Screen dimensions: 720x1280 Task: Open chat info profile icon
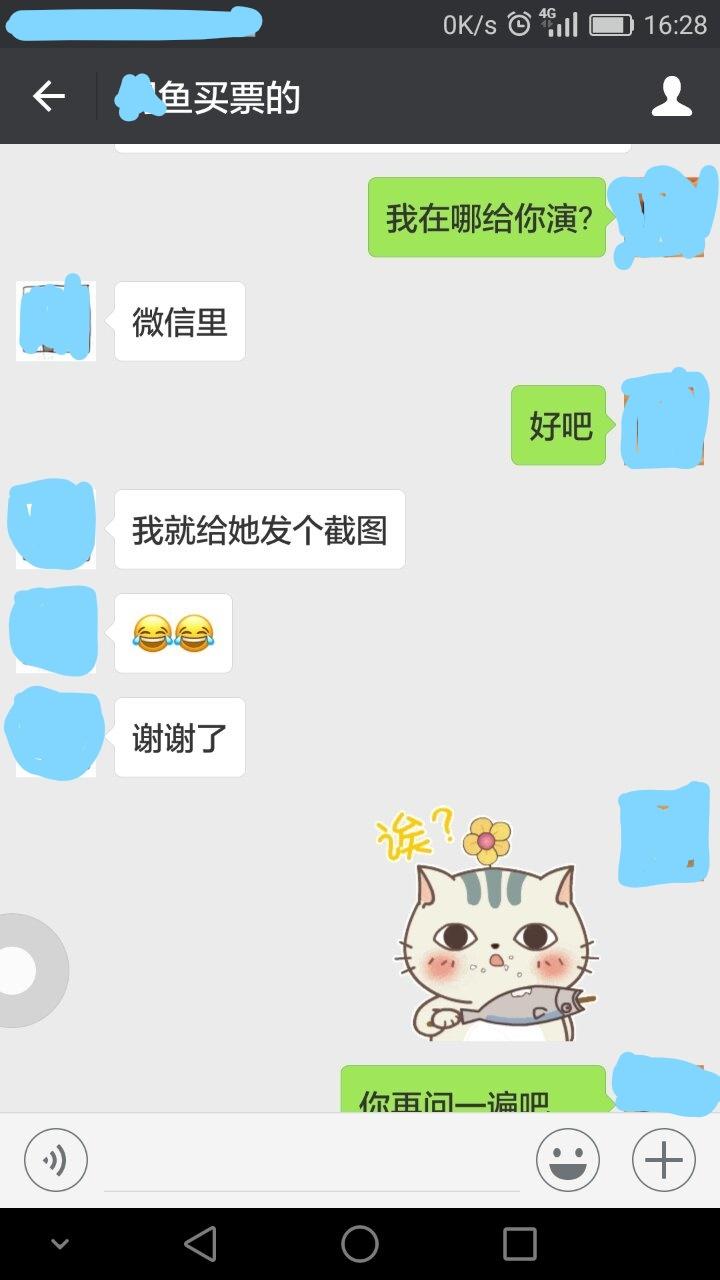pyautogui.click(x=671, y=96)
